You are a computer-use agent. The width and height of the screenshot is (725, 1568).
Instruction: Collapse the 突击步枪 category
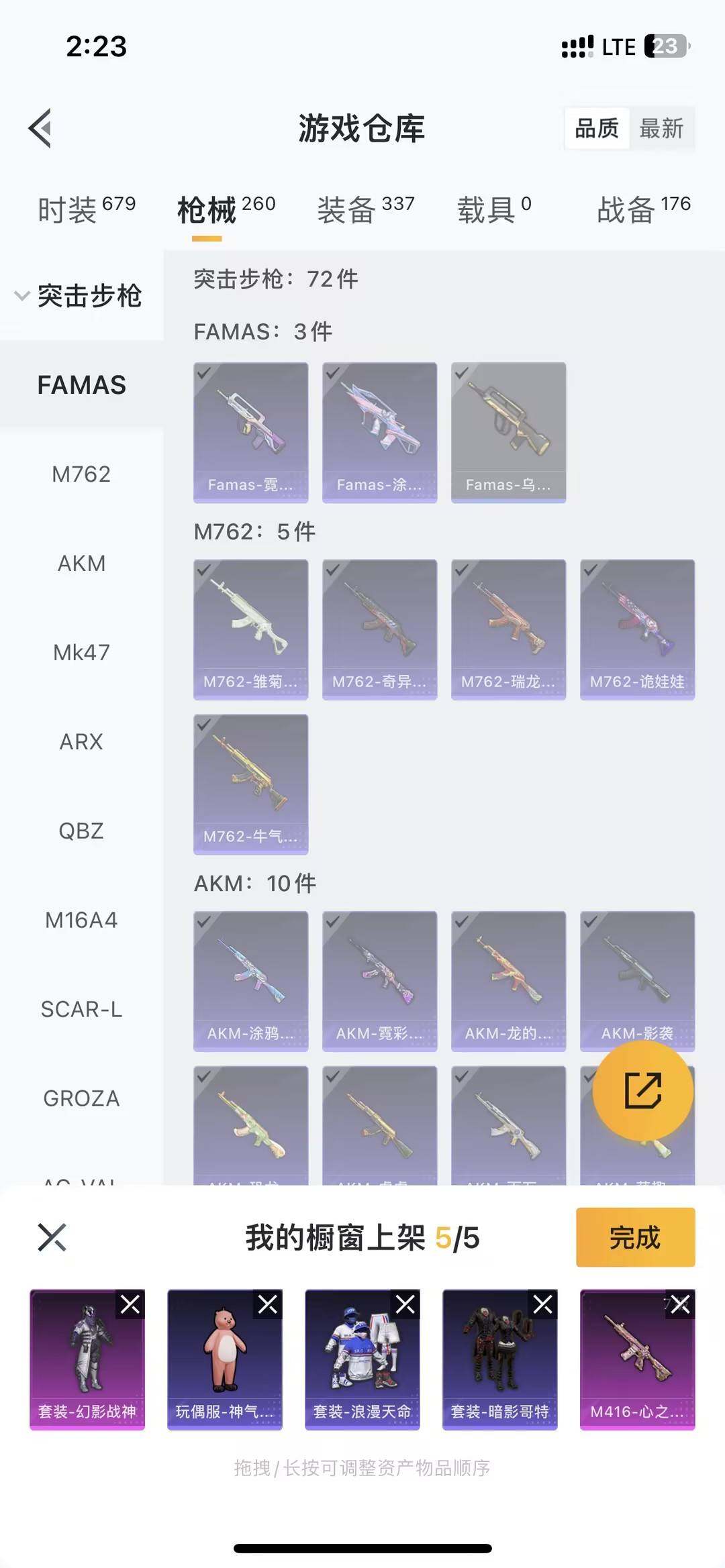click(x=23, y=295)
